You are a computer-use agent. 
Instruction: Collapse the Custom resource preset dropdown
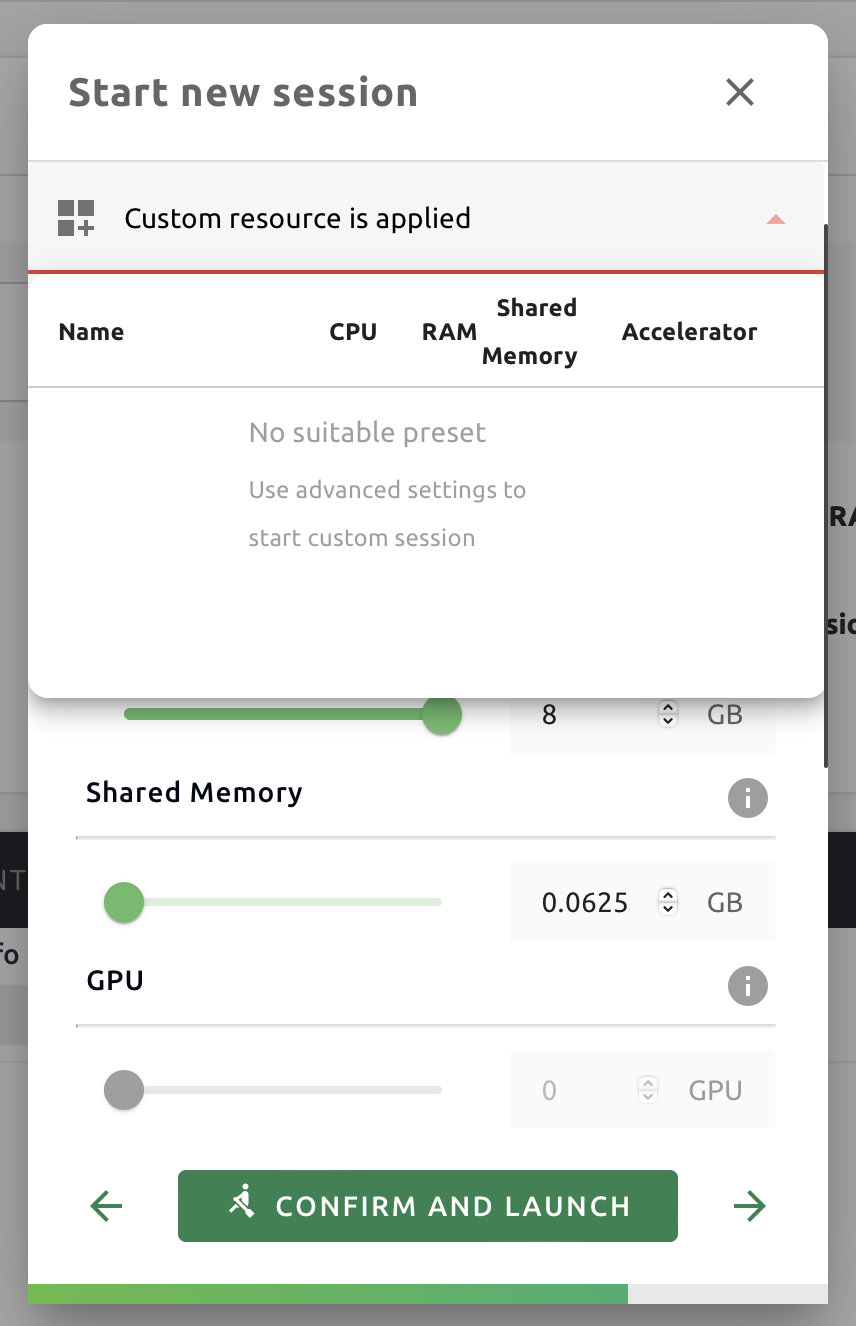point(775,219)
